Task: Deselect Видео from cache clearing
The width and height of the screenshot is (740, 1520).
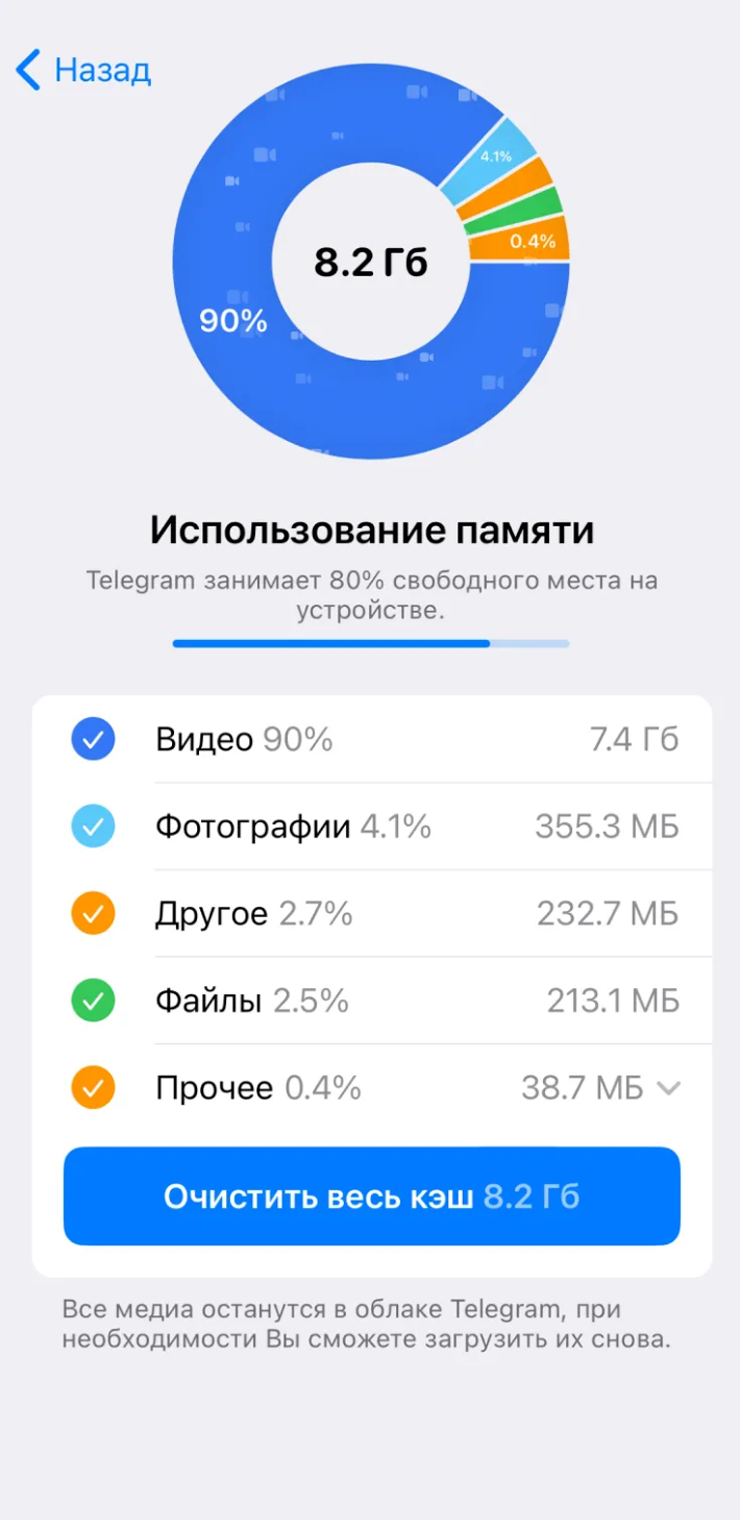Action: [x=93, y=739]
